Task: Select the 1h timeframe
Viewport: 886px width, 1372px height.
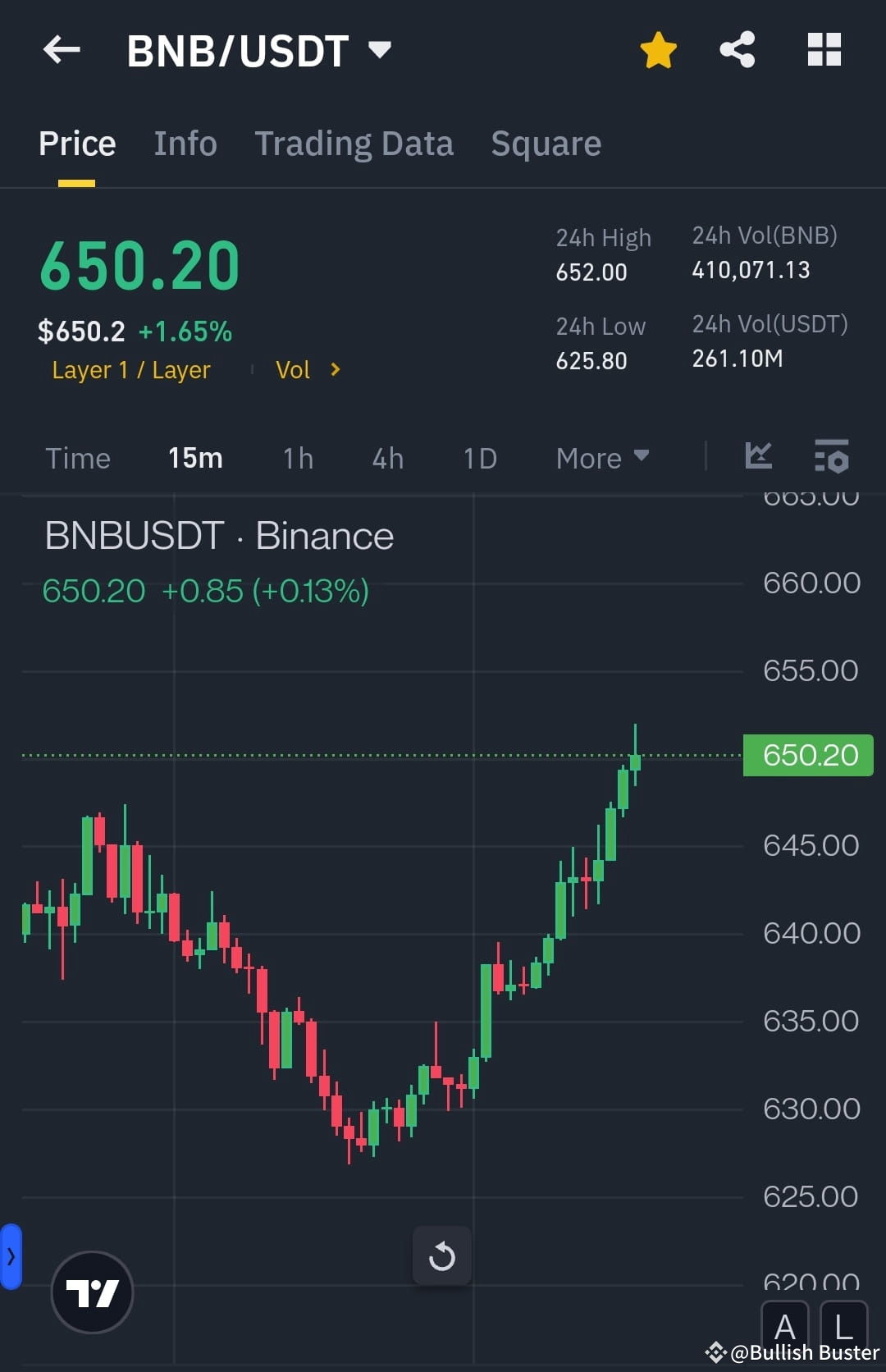Action: (x=297, y=458)
